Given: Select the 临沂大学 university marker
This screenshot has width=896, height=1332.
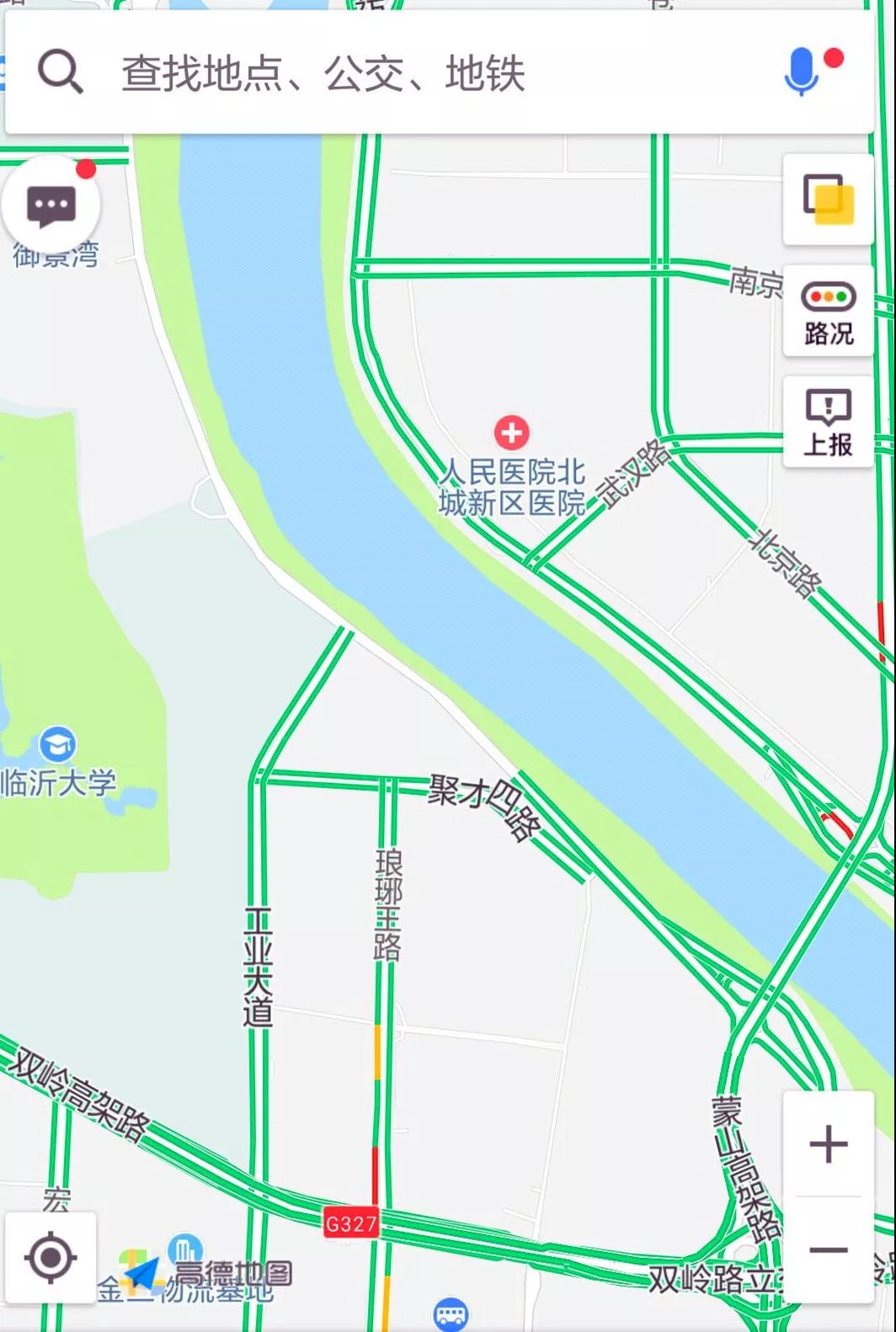Looking at the screenshot, I should pyautogui.click(x=57, y=744).
